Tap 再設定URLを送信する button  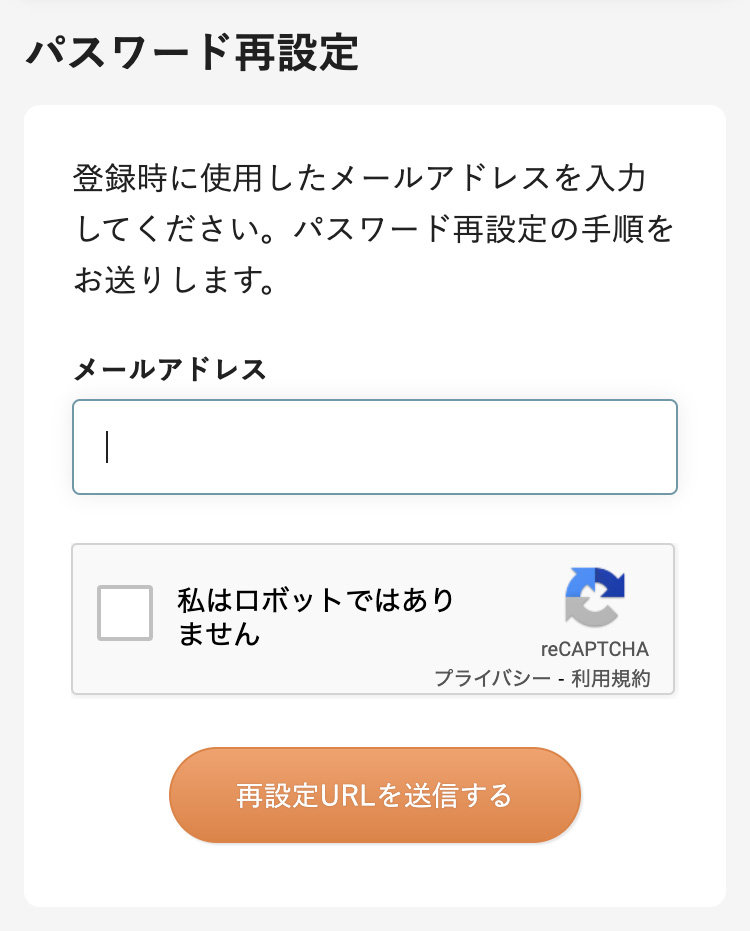pos(375,795)
